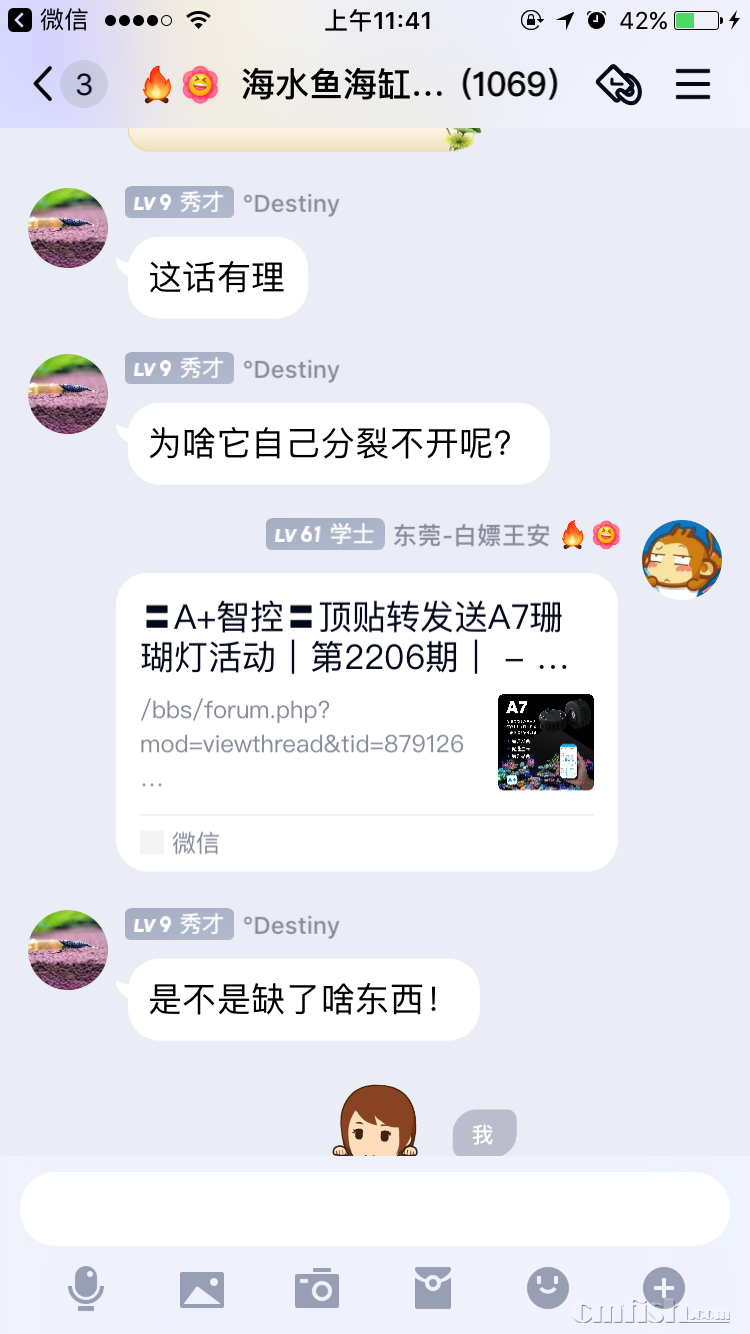Tap the red packet envelope icon
The width and height of the screenshot is (750, 1334).
click(432, 1288)
